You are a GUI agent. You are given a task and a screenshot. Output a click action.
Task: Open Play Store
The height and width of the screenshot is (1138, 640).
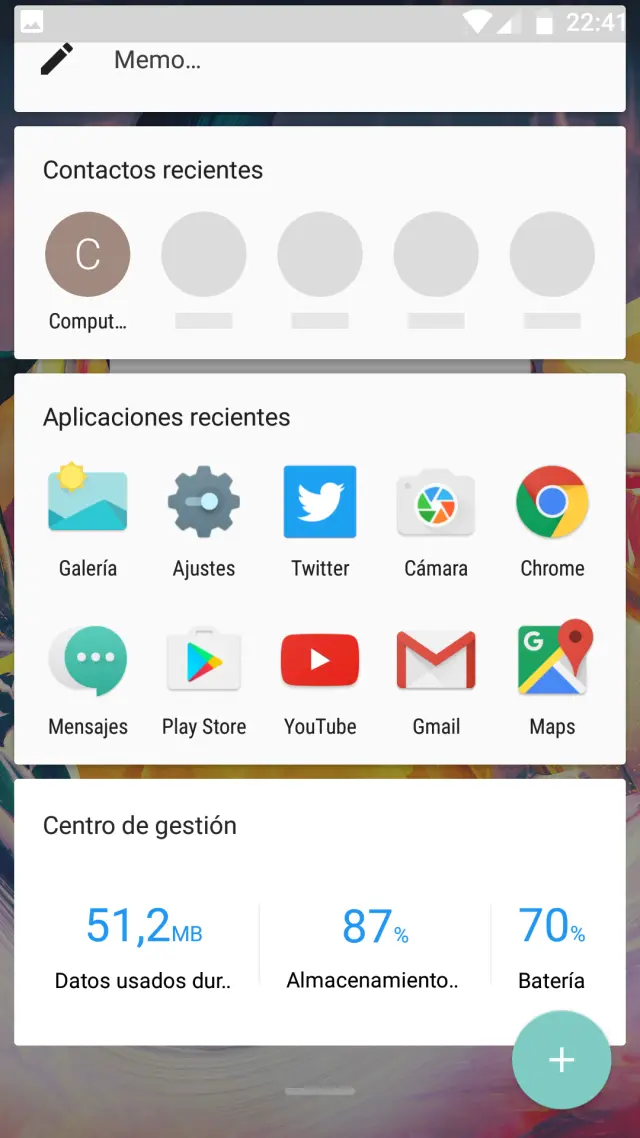point(204,661)
